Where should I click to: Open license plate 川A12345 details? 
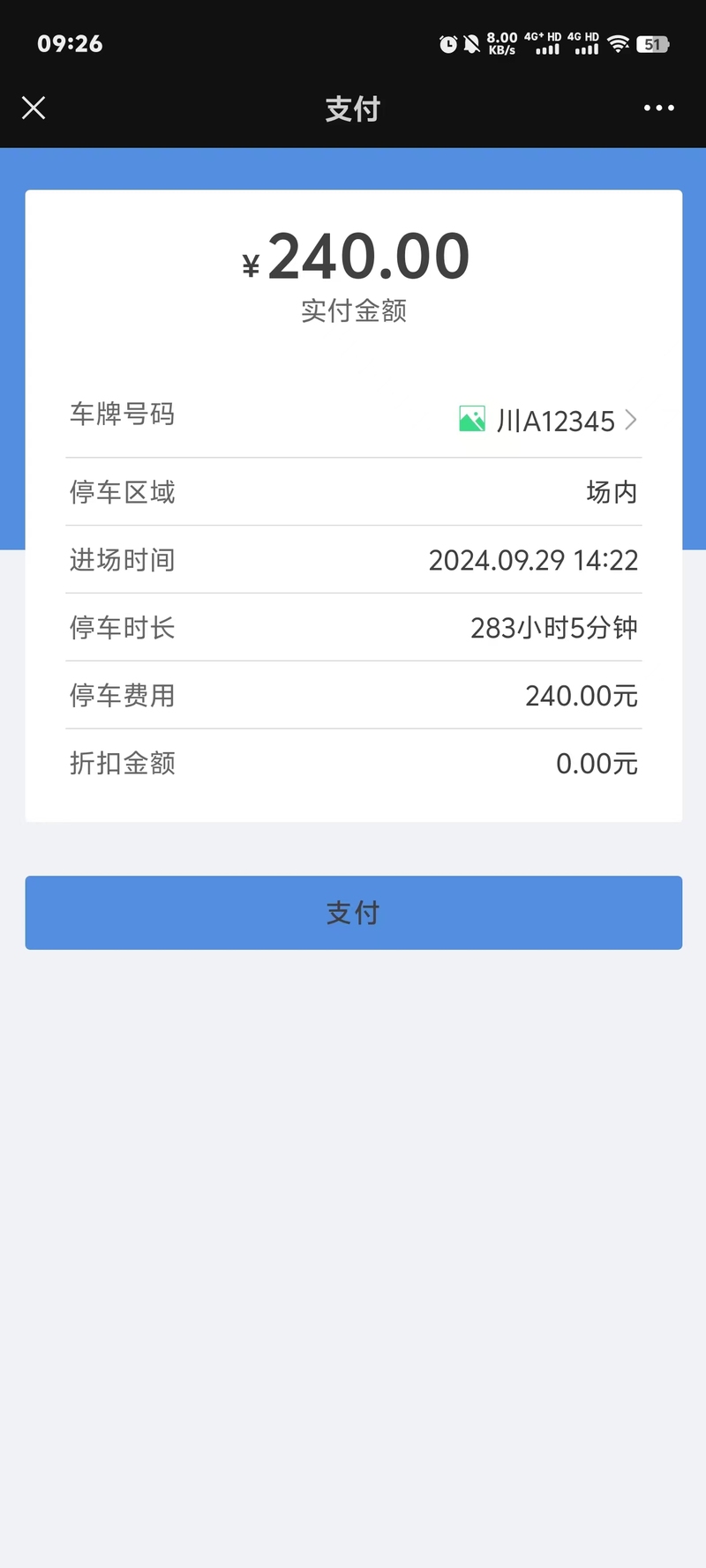(547, 421)
